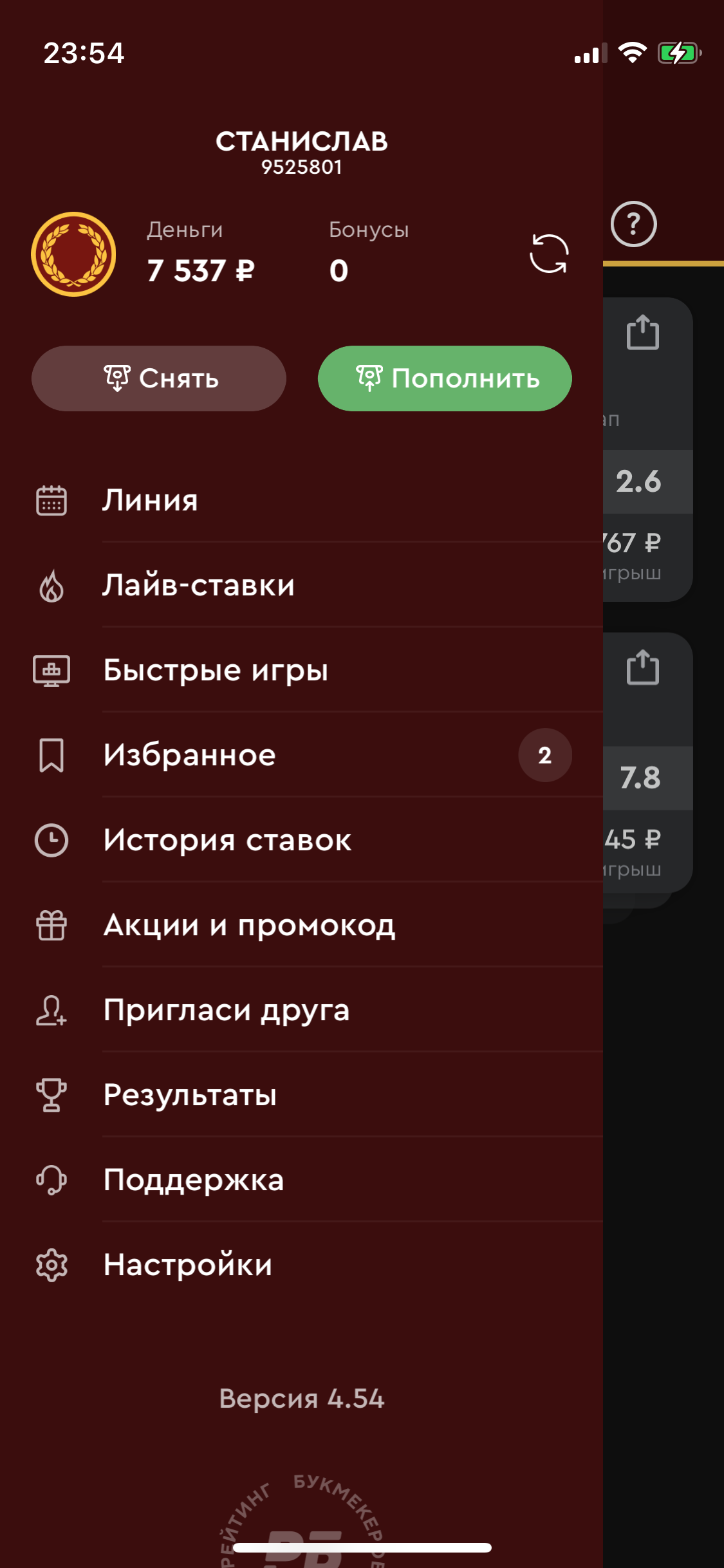Share the bet with 7.8 odds
Screen dimensions: 724x1568
click(643, 667)
